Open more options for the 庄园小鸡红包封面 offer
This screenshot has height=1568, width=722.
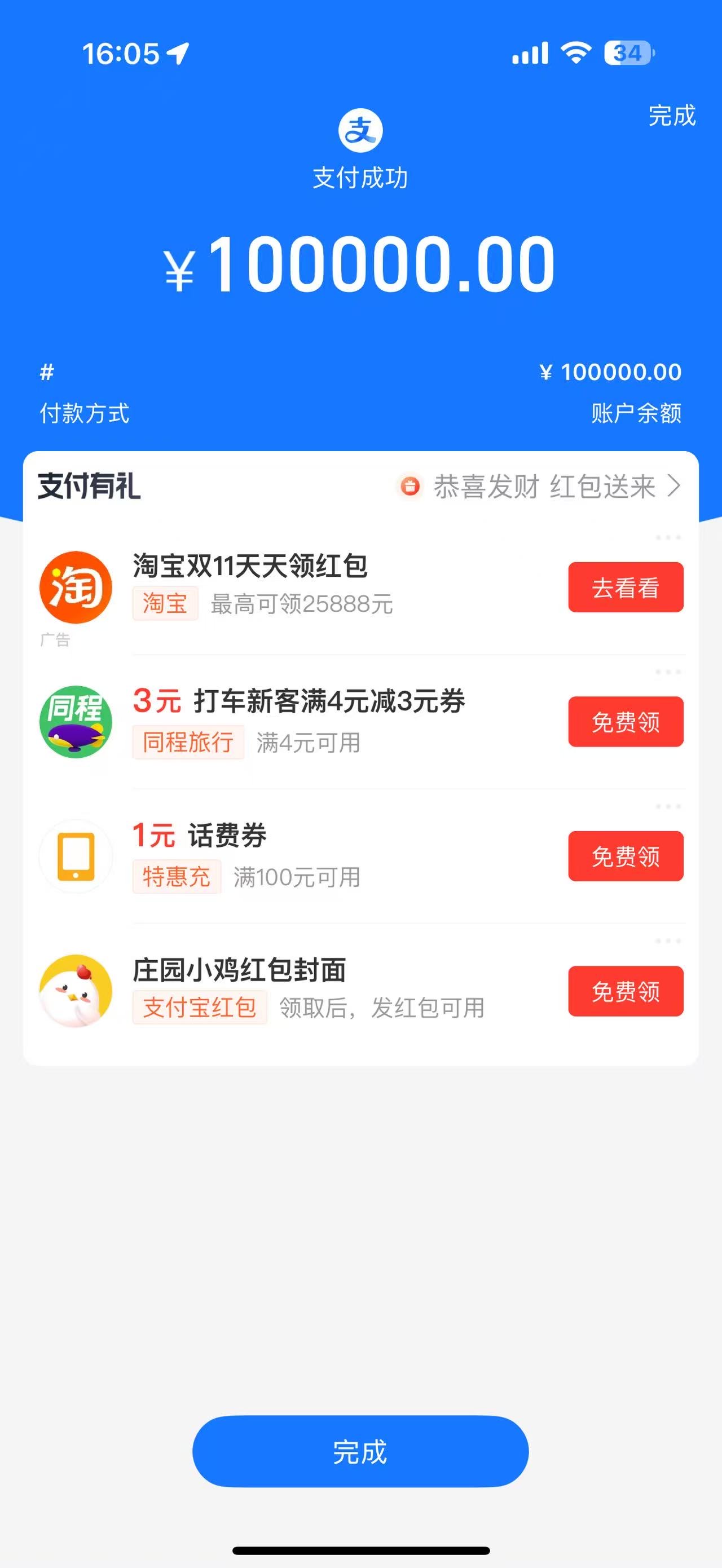coord(668,941)
